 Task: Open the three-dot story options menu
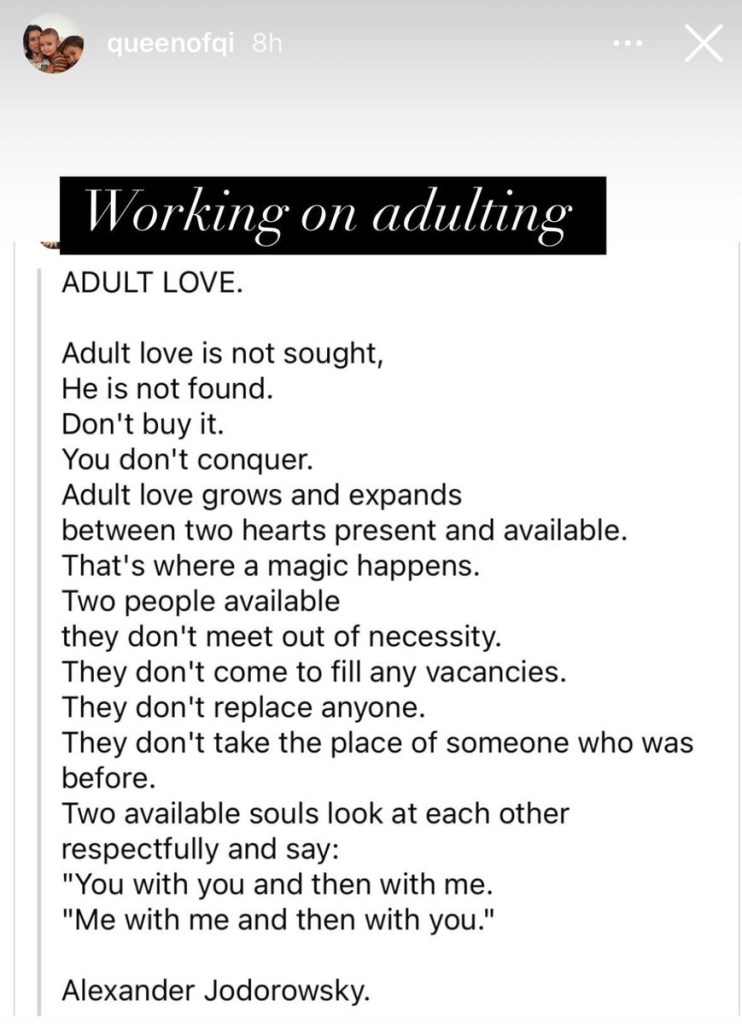click(x=628, y=46)
